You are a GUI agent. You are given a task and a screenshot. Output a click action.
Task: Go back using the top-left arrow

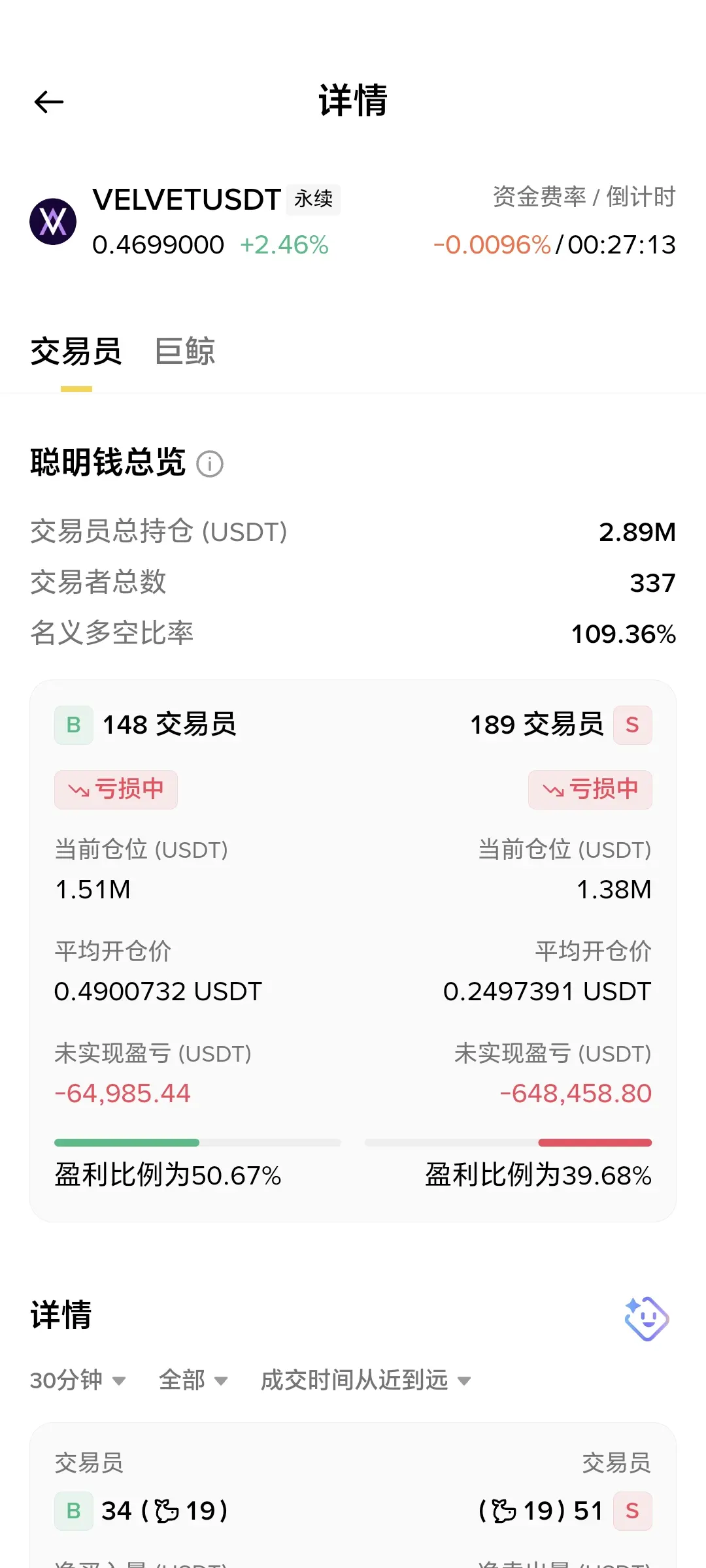[x=49, y=102]
